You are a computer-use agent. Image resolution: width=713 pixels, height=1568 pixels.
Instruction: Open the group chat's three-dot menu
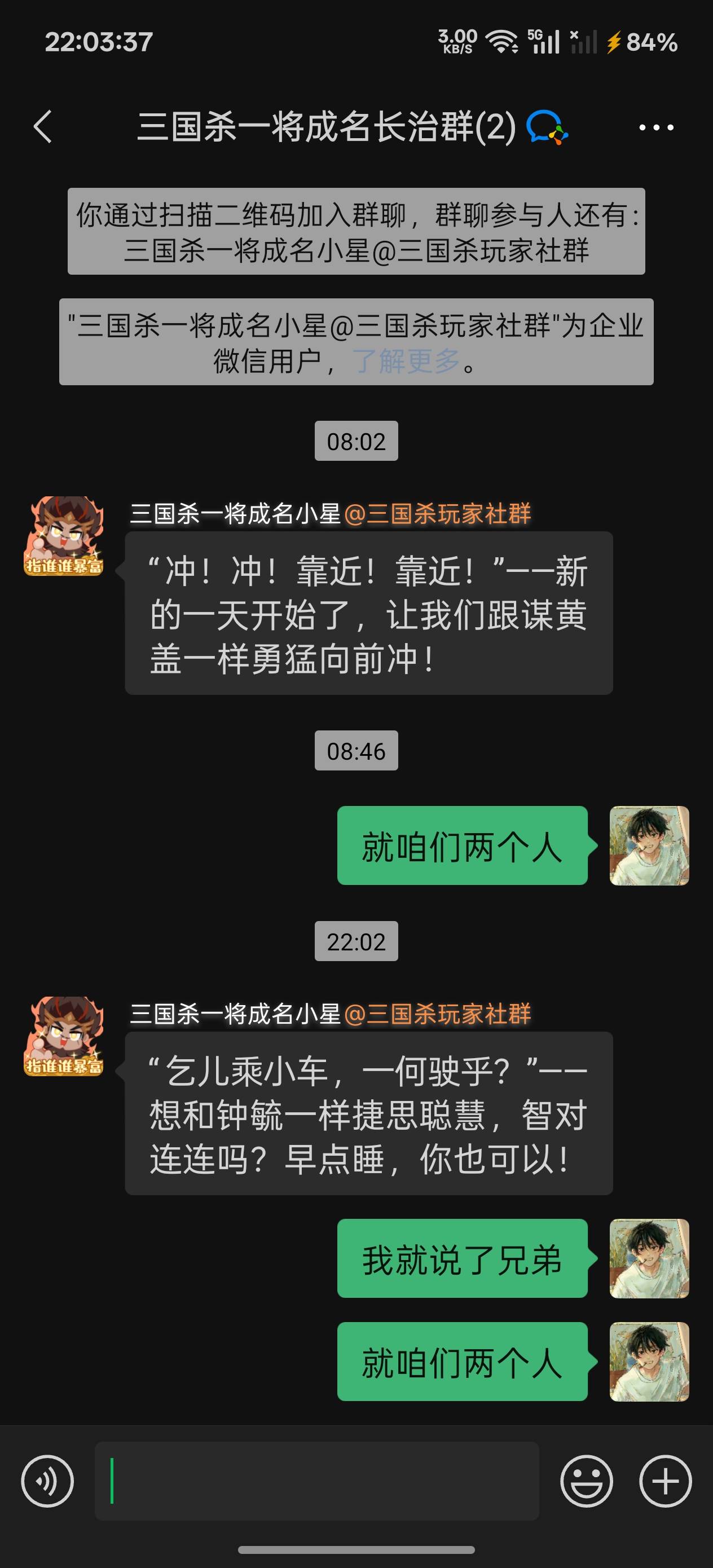point(656,127)
